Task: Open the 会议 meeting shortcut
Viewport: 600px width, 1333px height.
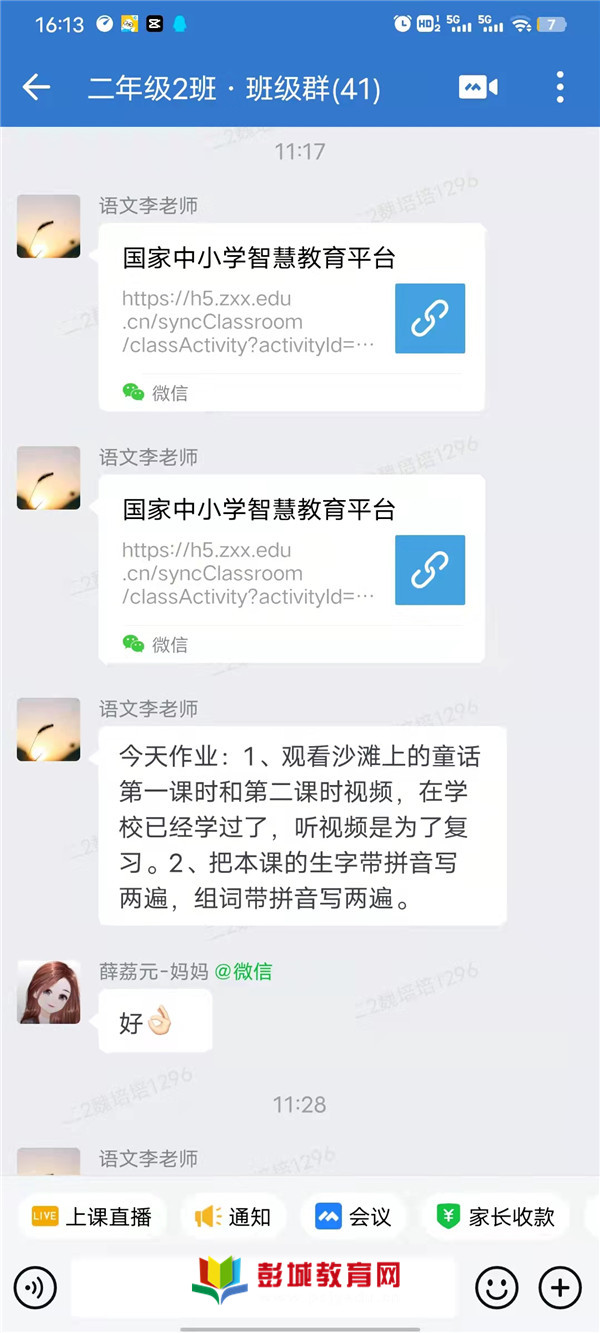Action: coord(353,1217)
